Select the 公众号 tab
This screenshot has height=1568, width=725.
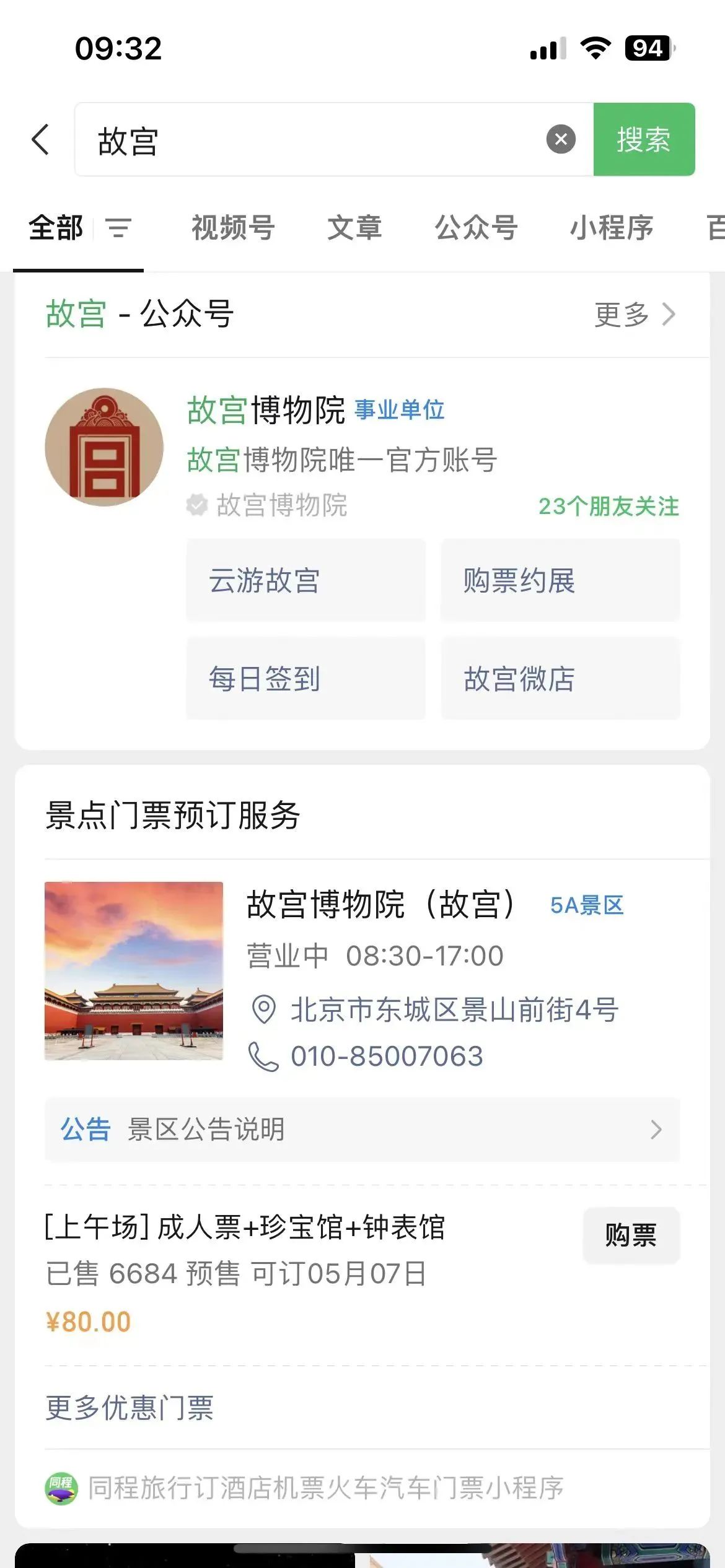[x=476, y=228]
